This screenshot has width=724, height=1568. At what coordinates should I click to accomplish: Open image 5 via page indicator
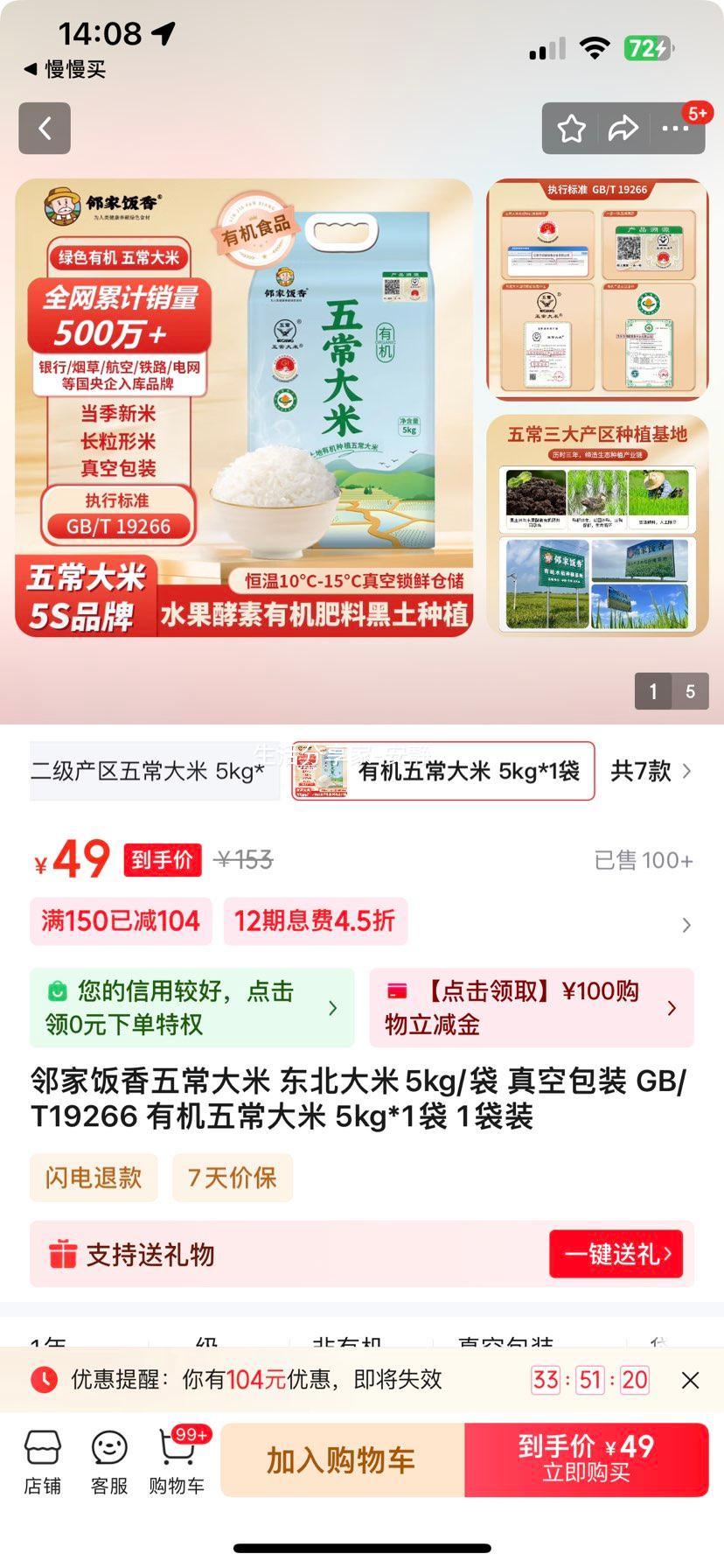click(691, 691)
